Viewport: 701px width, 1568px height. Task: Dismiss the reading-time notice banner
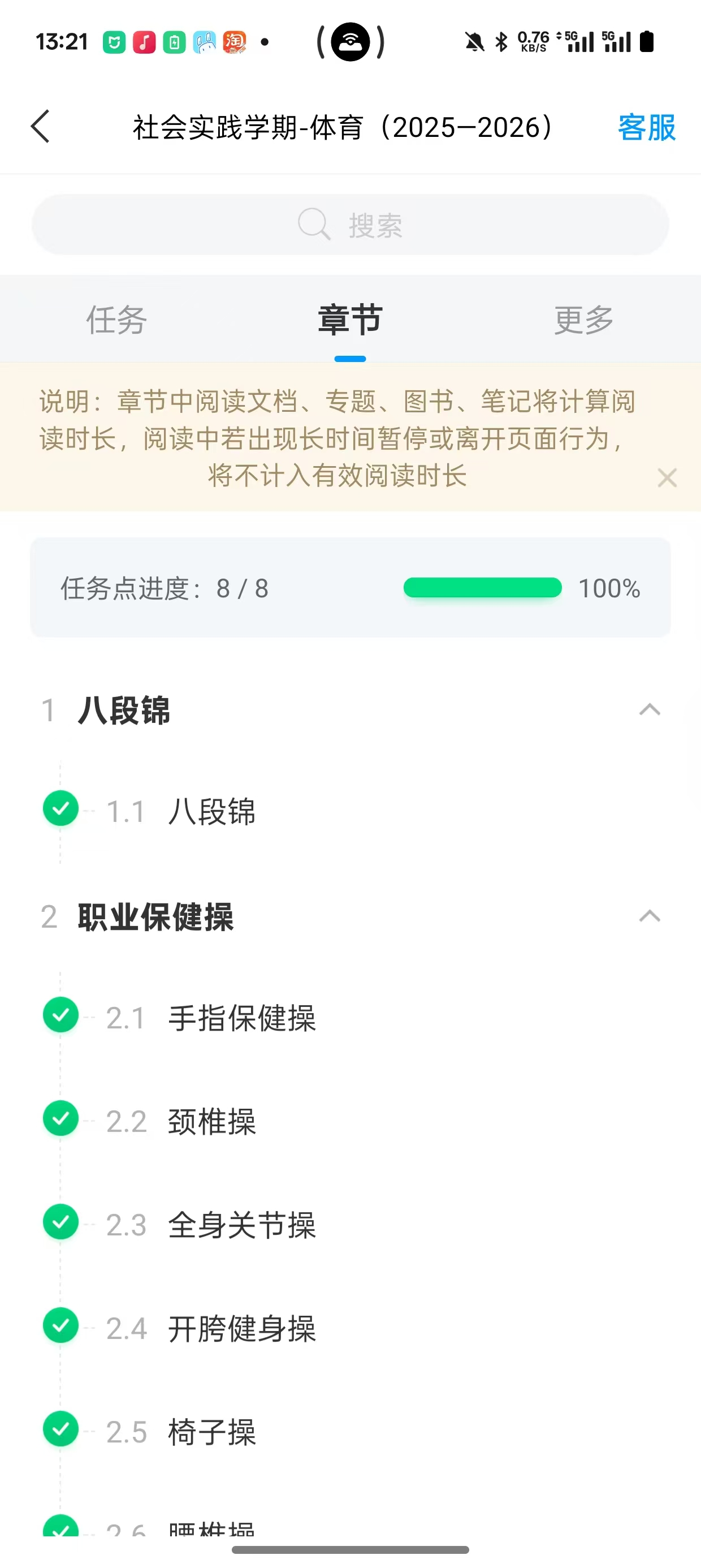tap(667, 478)
